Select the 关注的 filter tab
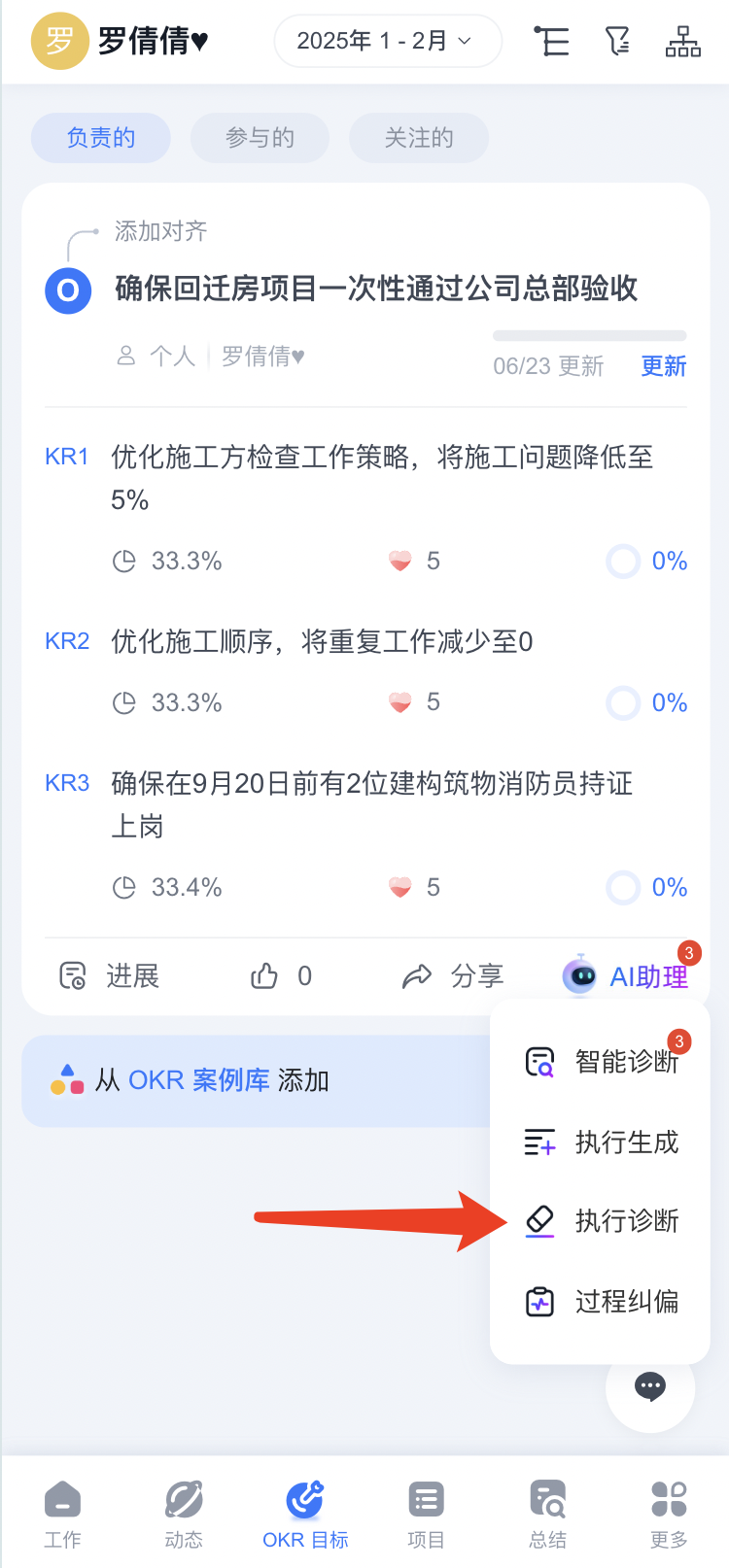Image resolution: width=729 pixels, height=1568 pixels. click(x=418, y=137)
